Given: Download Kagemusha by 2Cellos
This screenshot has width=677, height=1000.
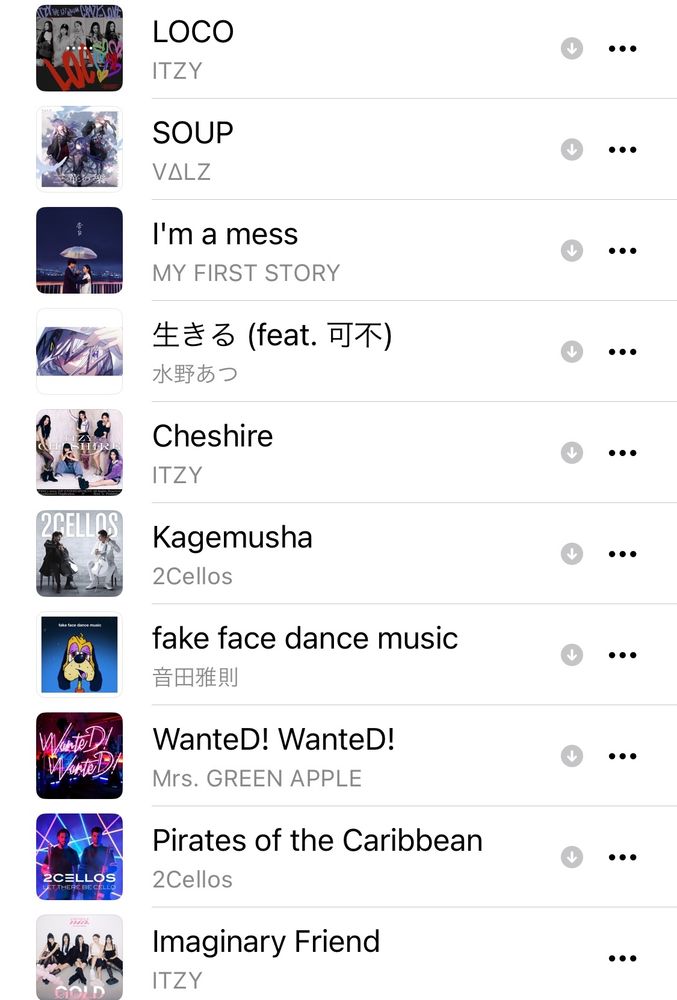Looking at the screenshot, I should click(572, 554).
